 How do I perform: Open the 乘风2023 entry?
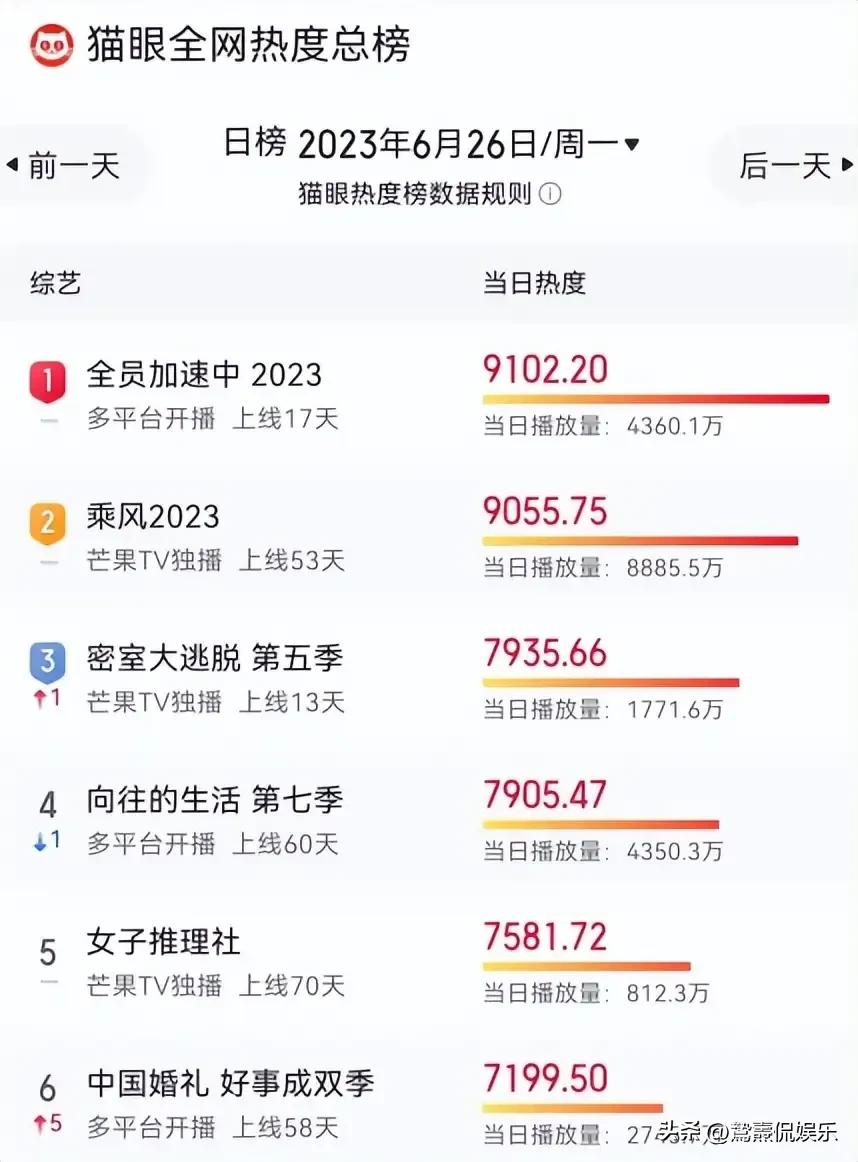click(x=153, y=517)
